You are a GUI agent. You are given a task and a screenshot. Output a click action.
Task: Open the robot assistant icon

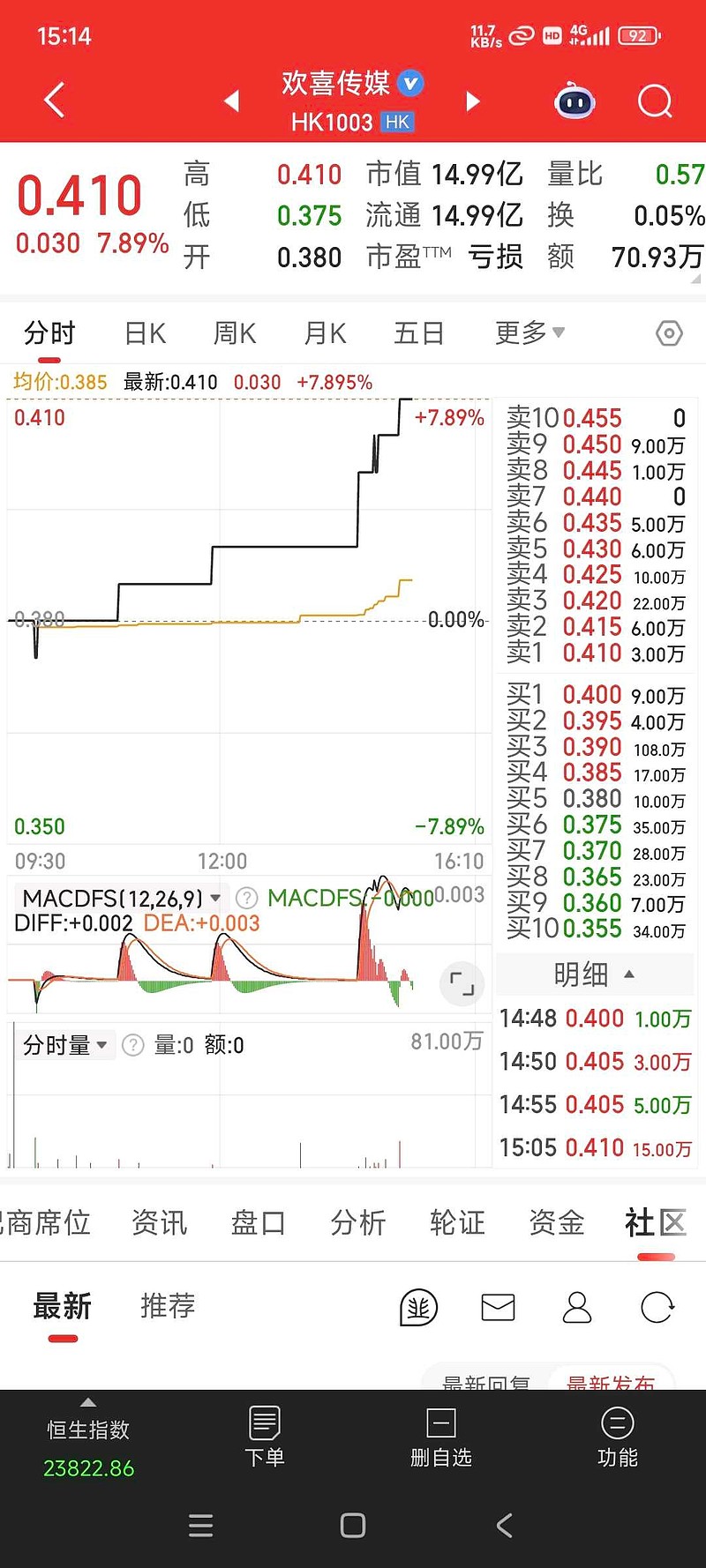pos(575,101)
